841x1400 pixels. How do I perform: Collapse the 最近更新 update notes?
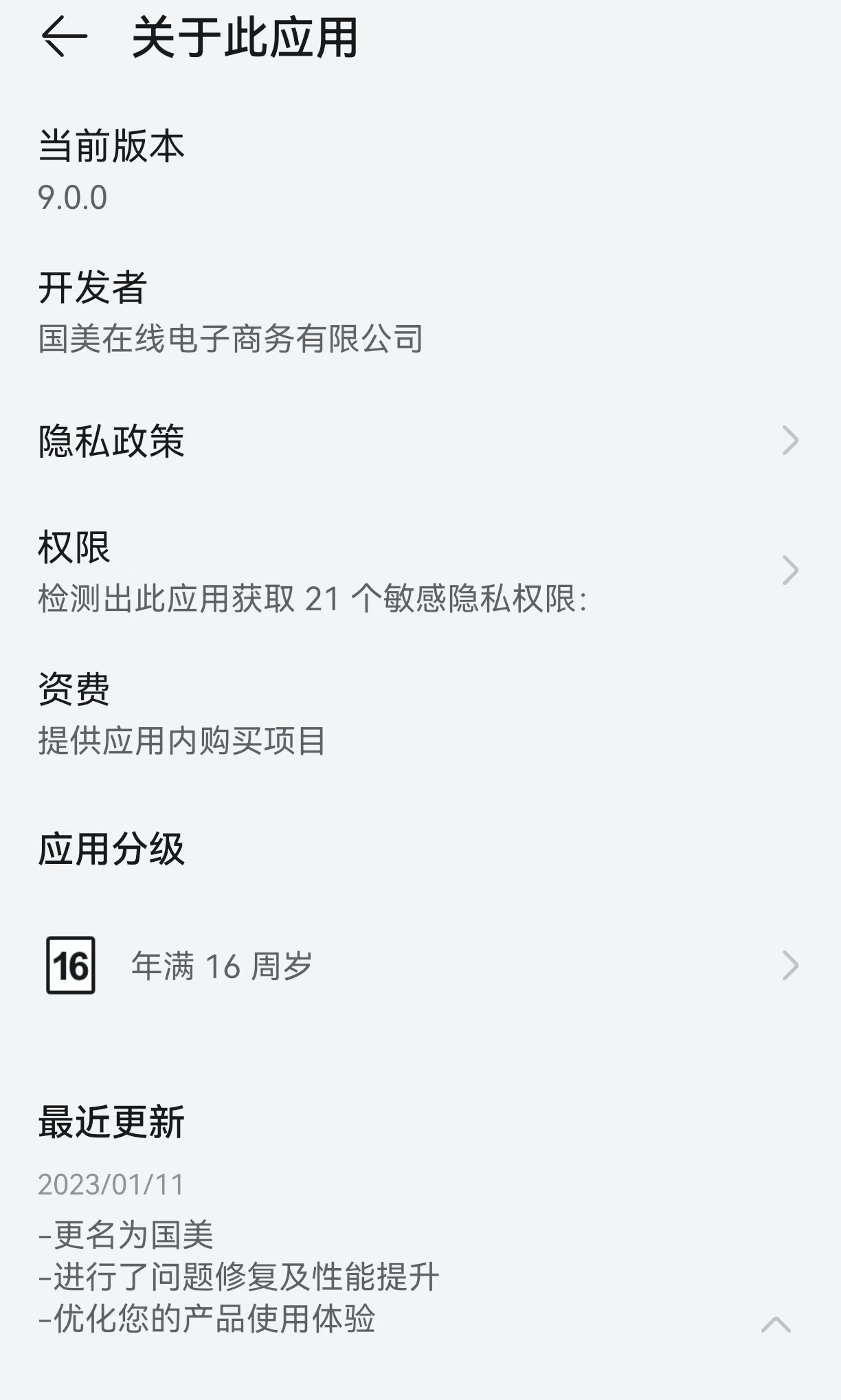click(x=776, y=1324)
